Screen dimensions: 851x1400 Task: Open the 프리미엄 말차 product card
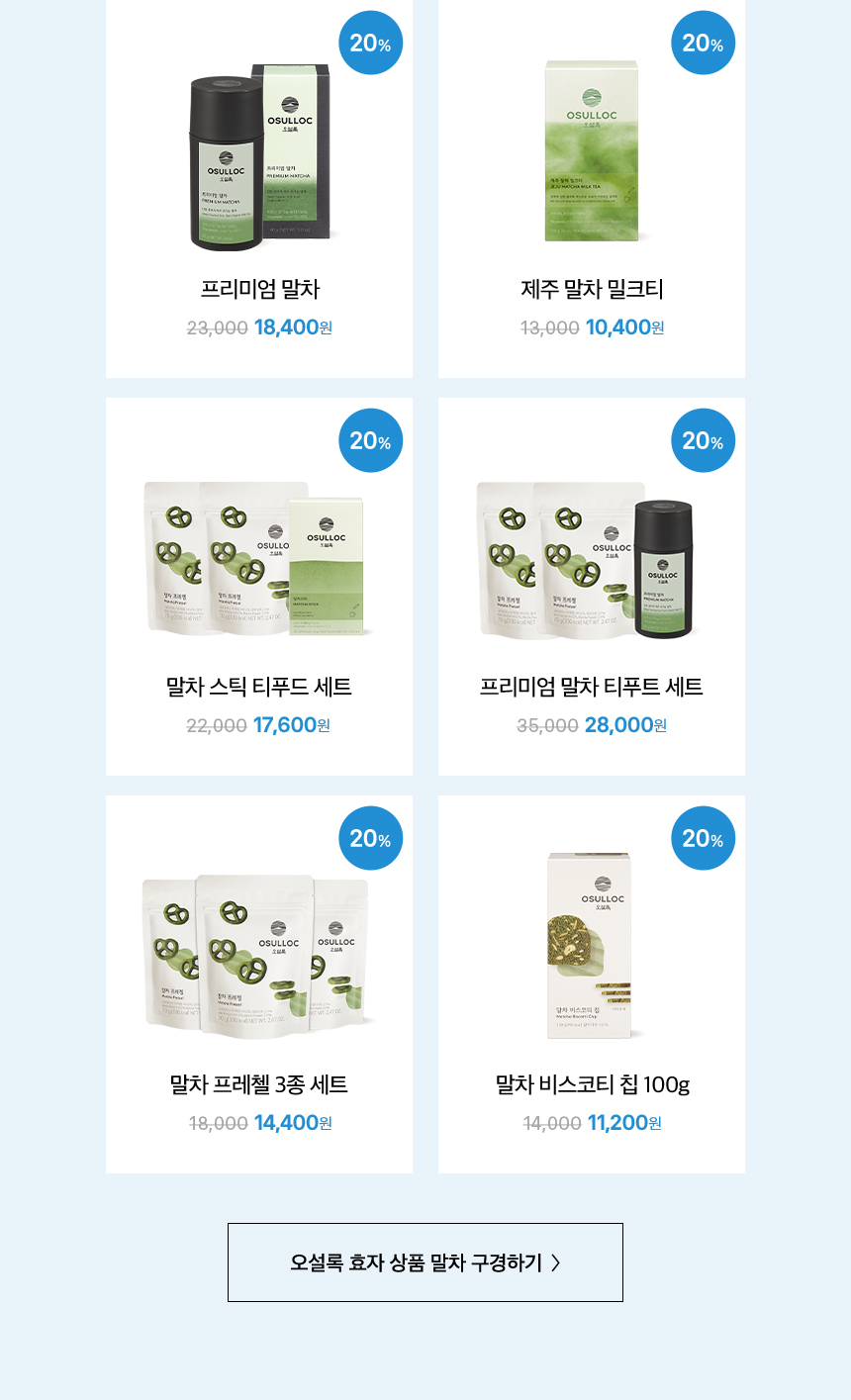coord(259,188)
